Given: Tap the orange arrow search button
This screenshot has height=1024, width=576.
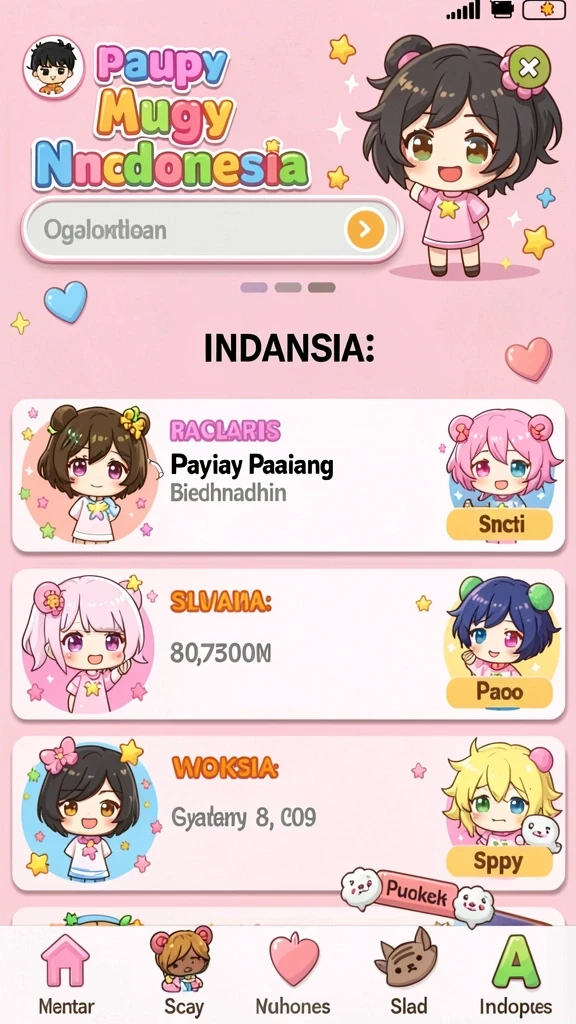Looking at the screenshot, I should coord(365,229).
